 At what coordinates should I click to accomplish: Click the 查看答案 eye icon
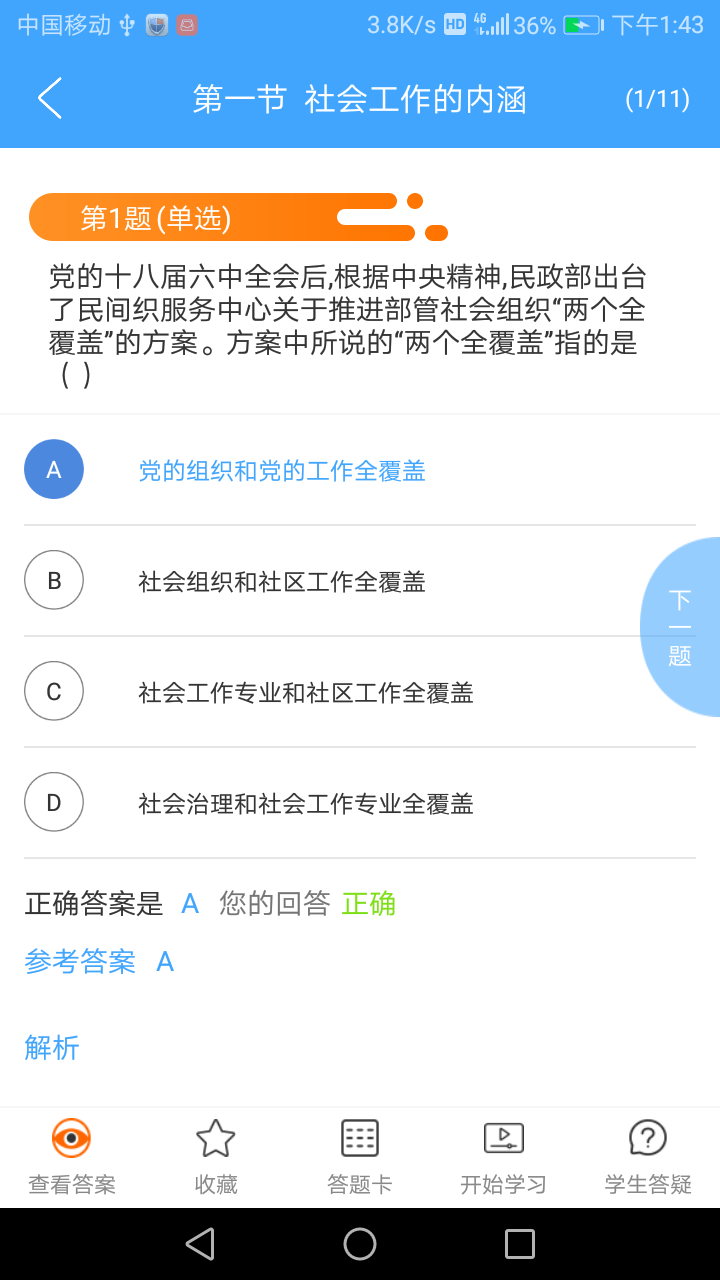[71, 1137]
